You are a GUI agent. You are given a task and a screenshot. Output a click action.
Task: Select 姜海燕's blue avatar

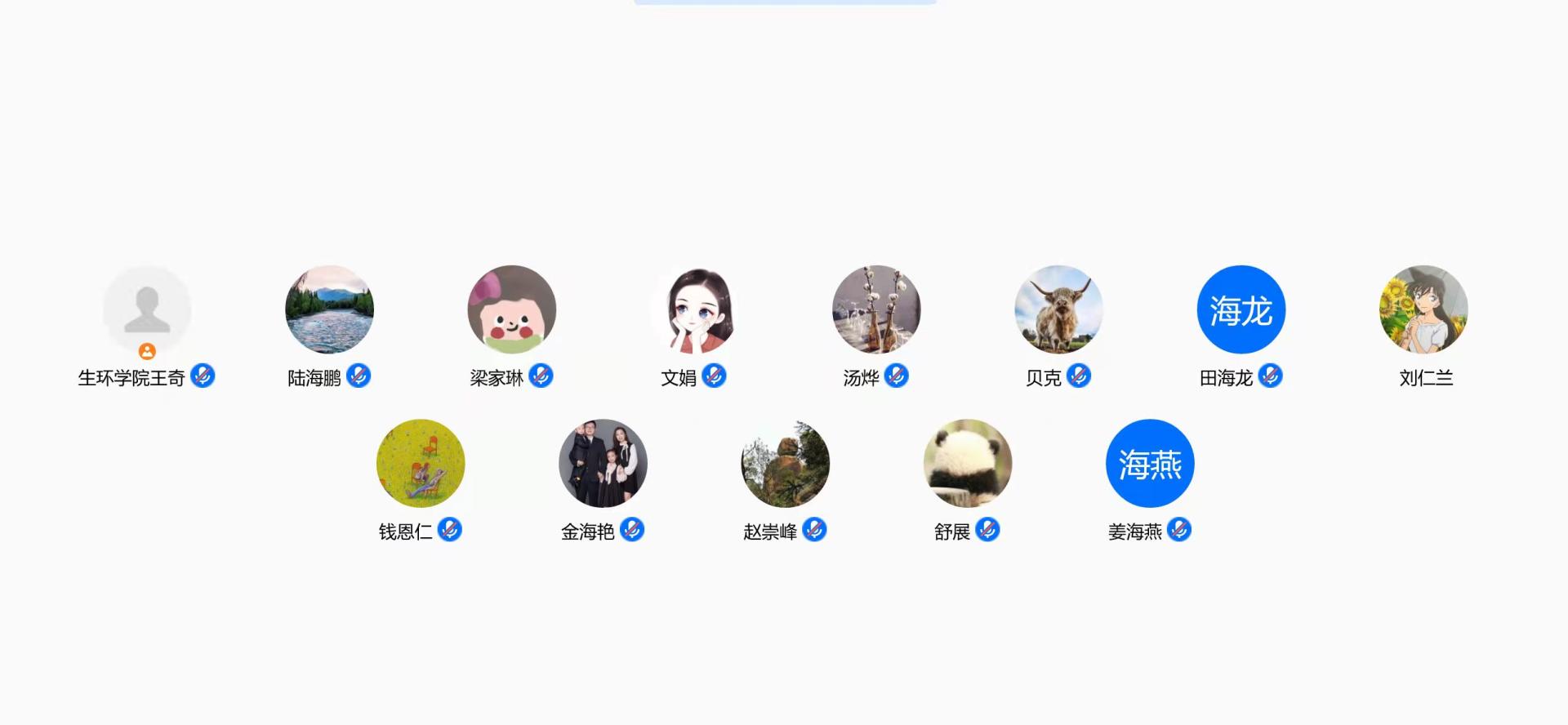1150,464
